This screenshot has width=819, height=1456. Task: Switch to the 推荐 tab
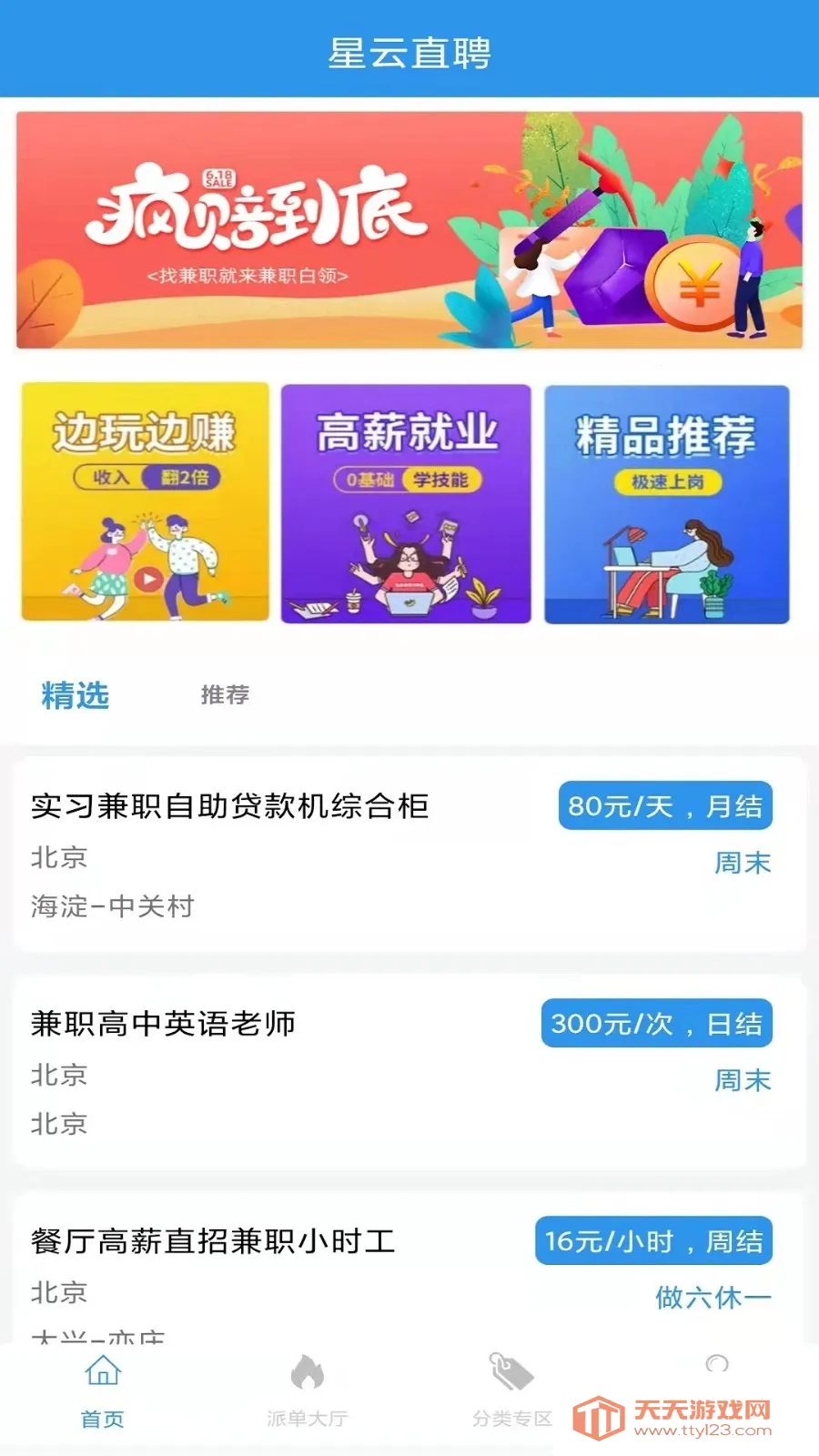(x=227, y=696)
